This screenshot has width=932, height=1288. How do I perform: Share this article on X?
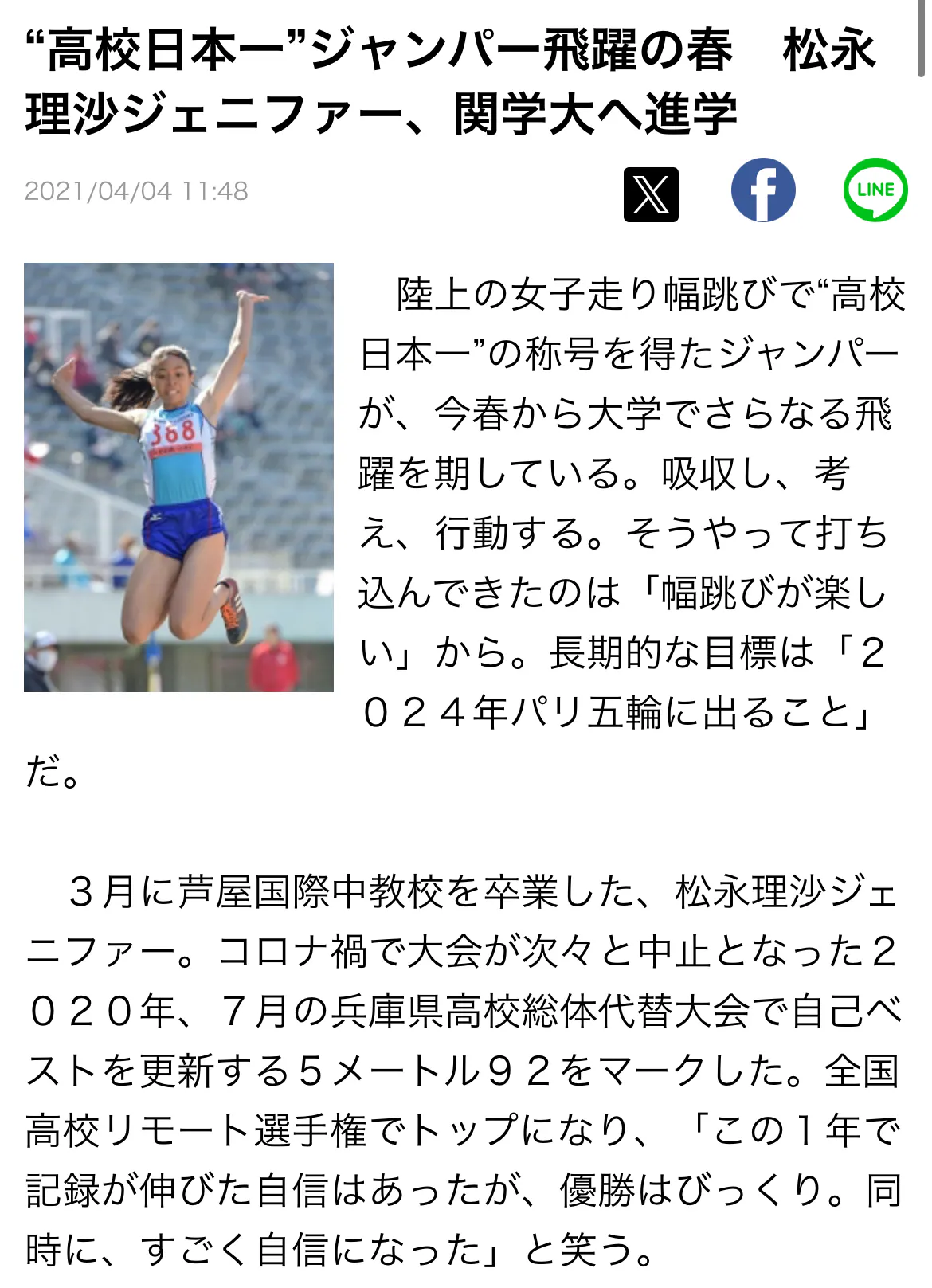tap(651, 194)
